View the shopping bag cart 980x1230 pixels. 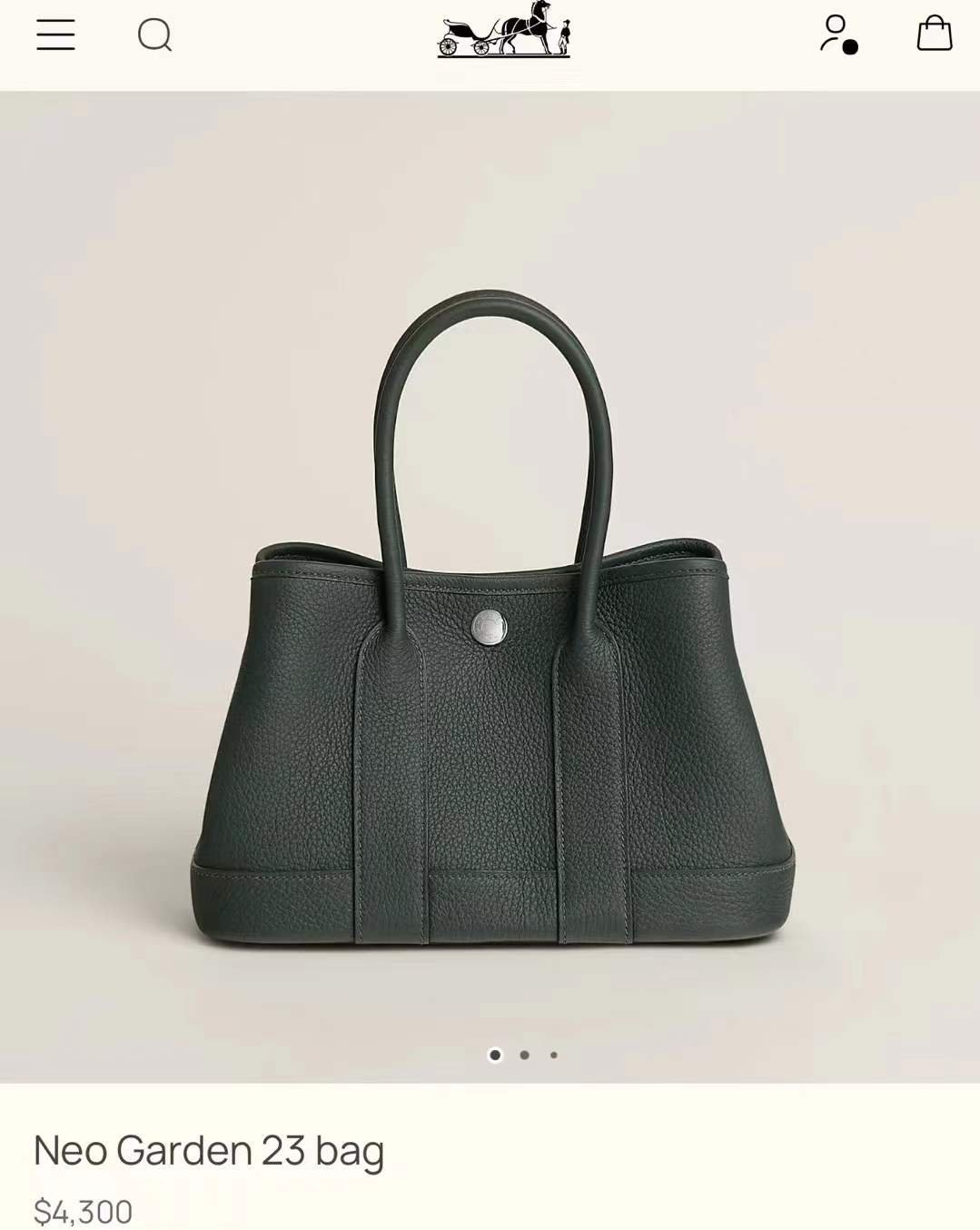pos(934,34)
